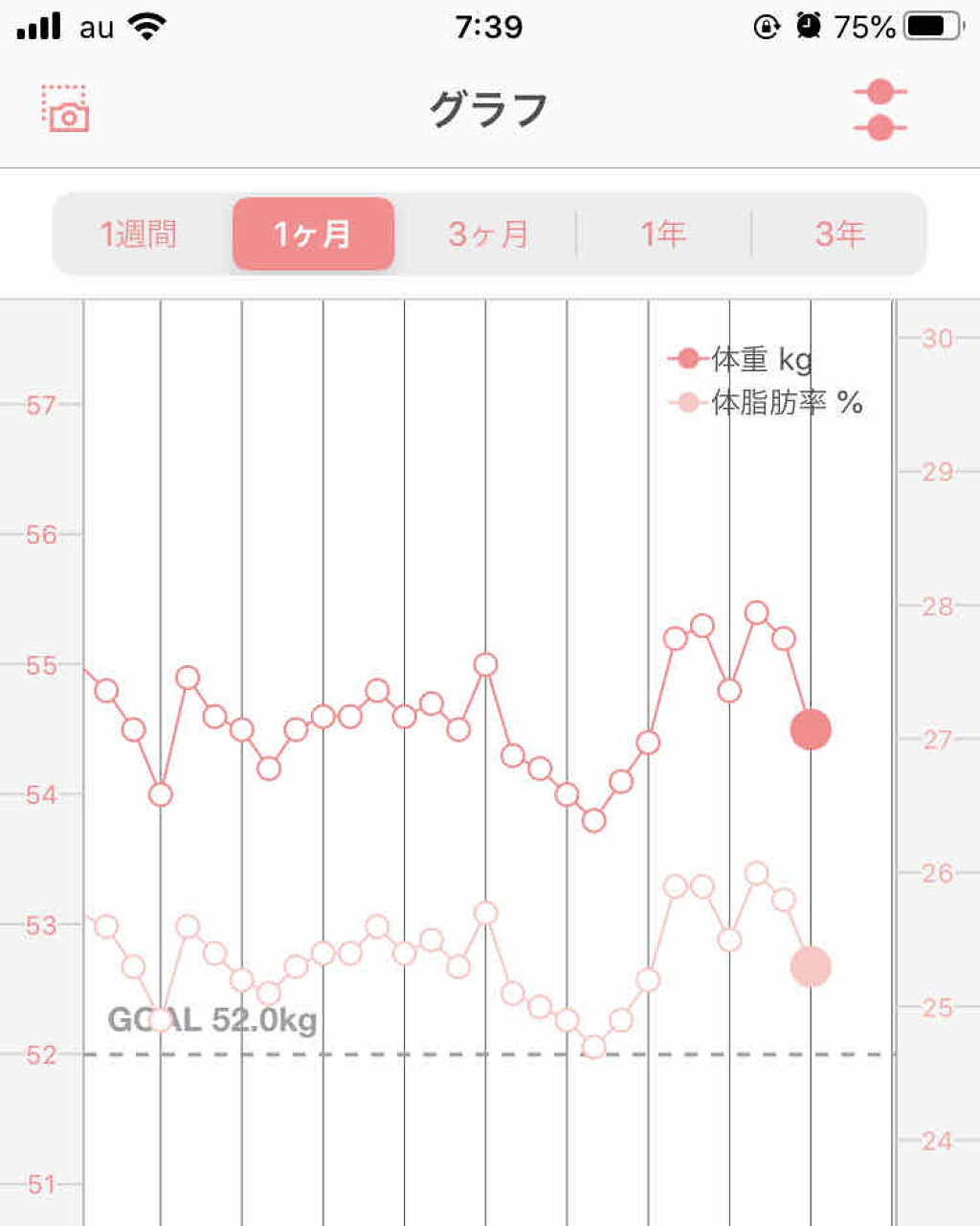
Task: Open the graph display settings icon
Action: [881, 108]
